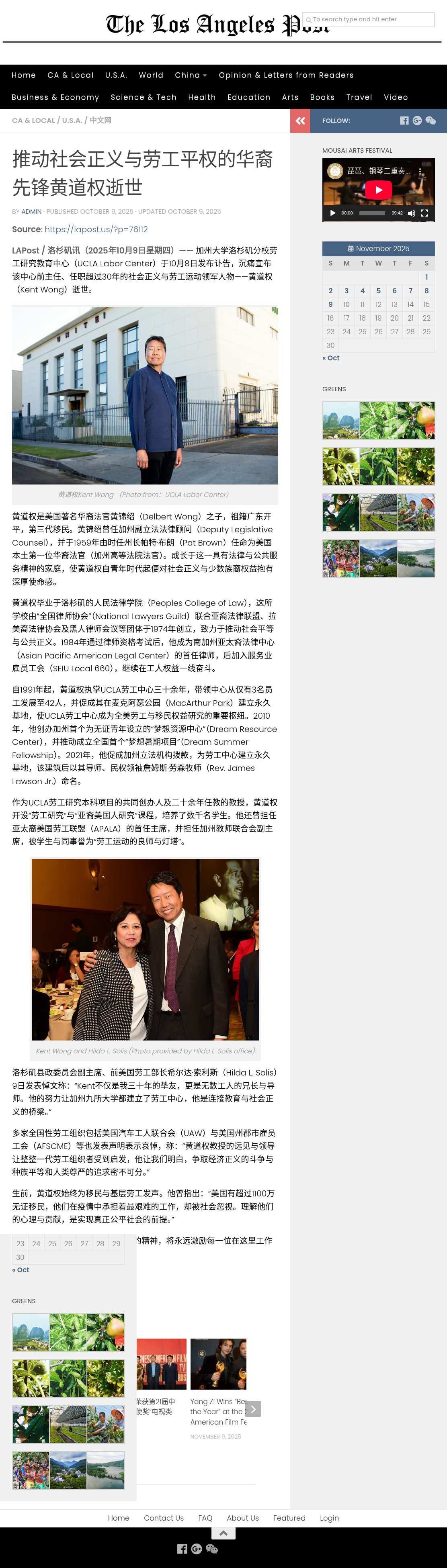447x1568 pixels.
Task: Collapse the sidebar with the double-arrow button
Action: pos(300,121)
